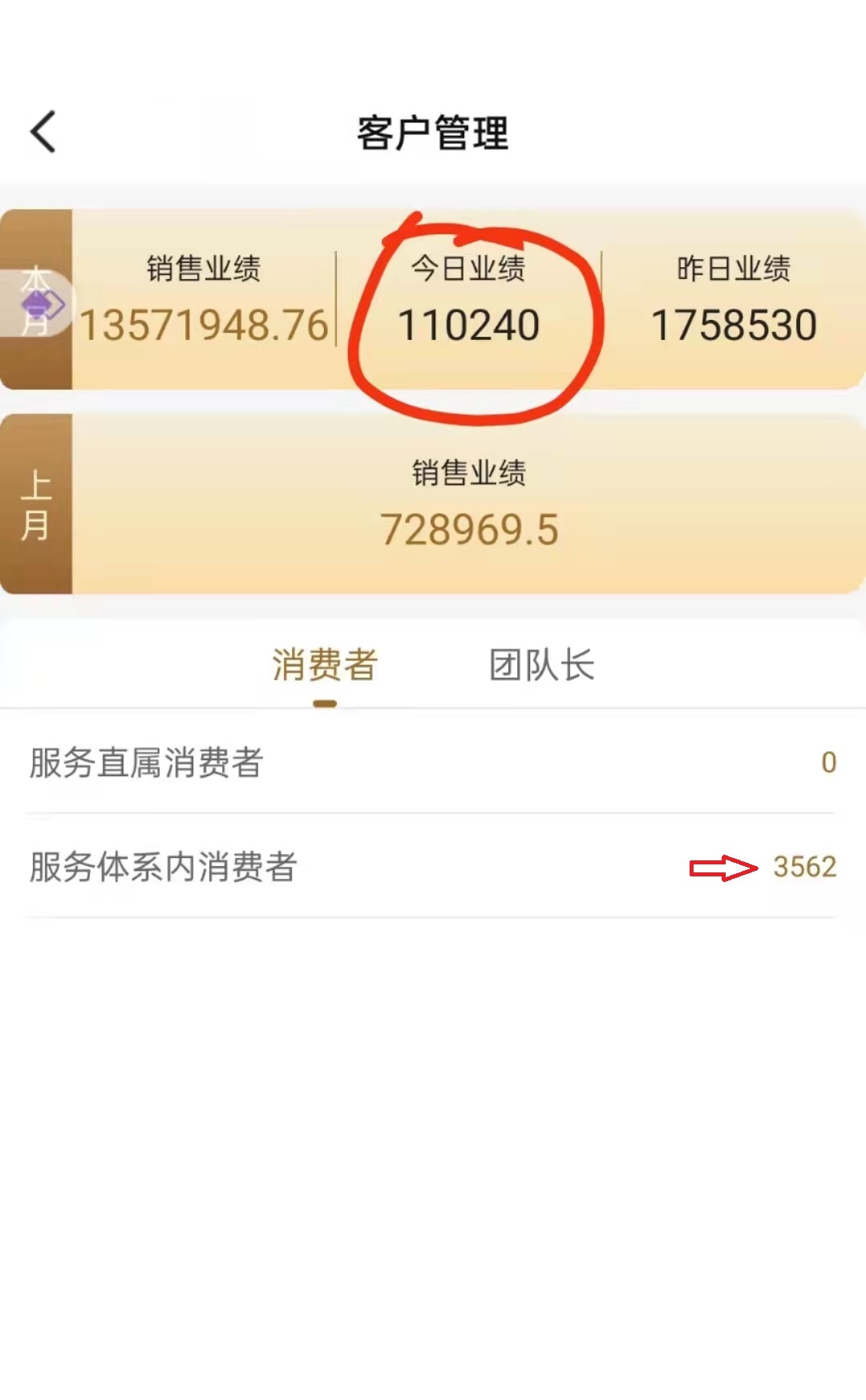Go back from 客户管理 page

pyautogui.click(x=43, y=132)
